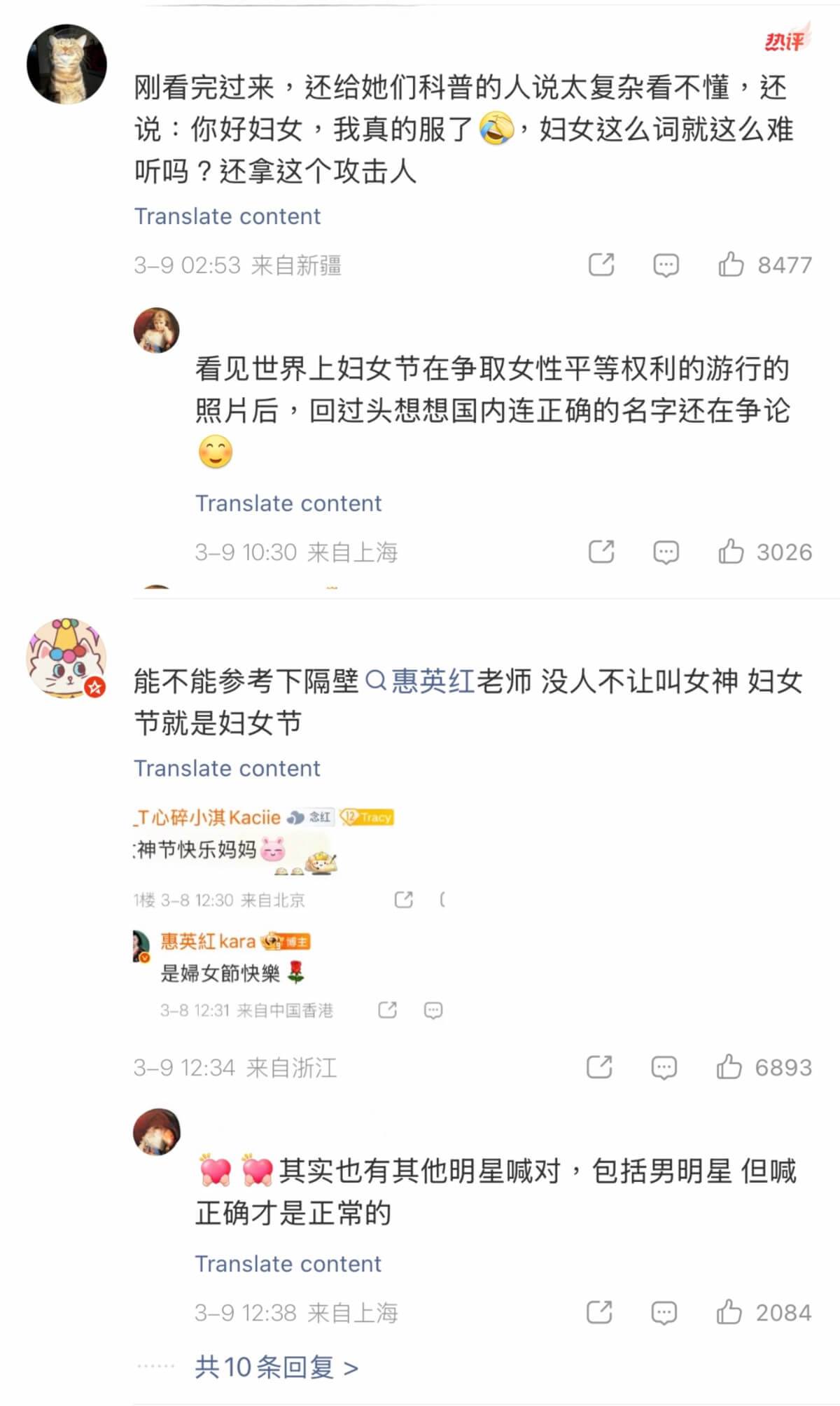This screenshot has height=1406, width=840.
Task: Reply to the 3-9 10:30 comment from 上海
Action: 665,552
